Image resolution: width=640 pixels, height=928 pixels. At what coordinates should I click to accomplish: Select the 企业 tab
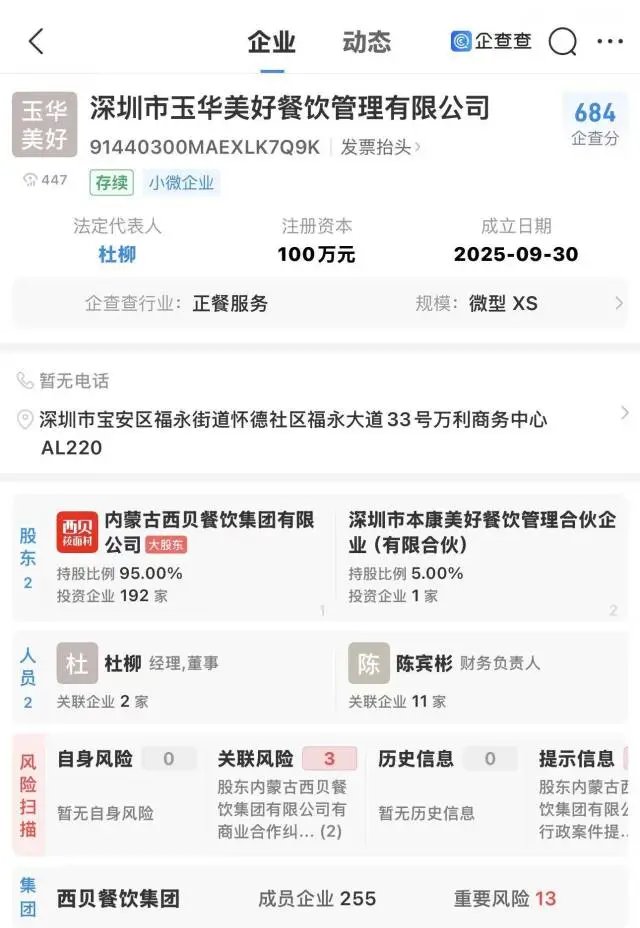[271, 42]
